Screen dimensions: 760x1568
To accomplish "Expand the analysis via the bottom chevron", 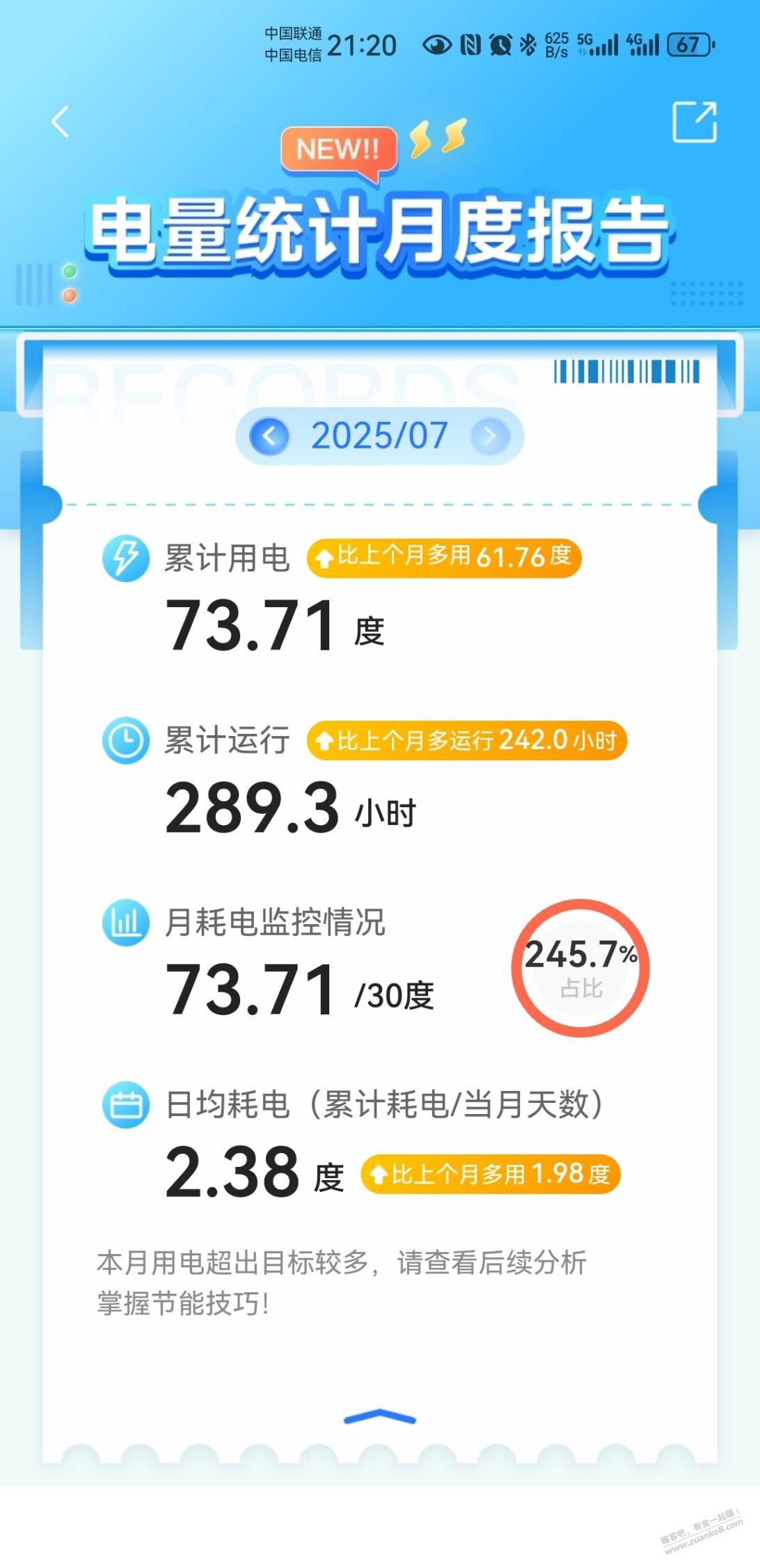I will tap(380, 1417).
